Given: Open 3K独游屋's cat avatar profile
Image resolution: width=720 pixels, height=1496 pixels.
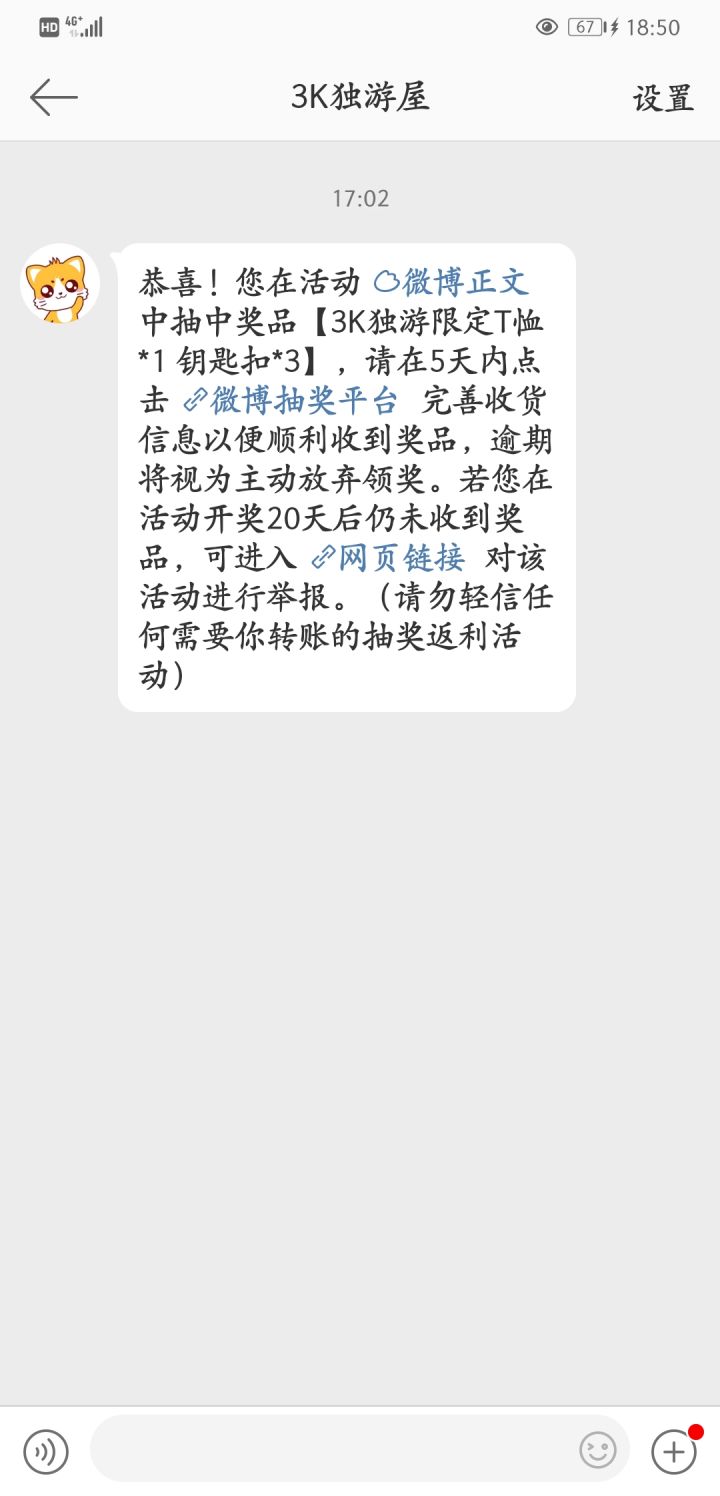Looking at the screenshot, I should click(x=60, y=284).
